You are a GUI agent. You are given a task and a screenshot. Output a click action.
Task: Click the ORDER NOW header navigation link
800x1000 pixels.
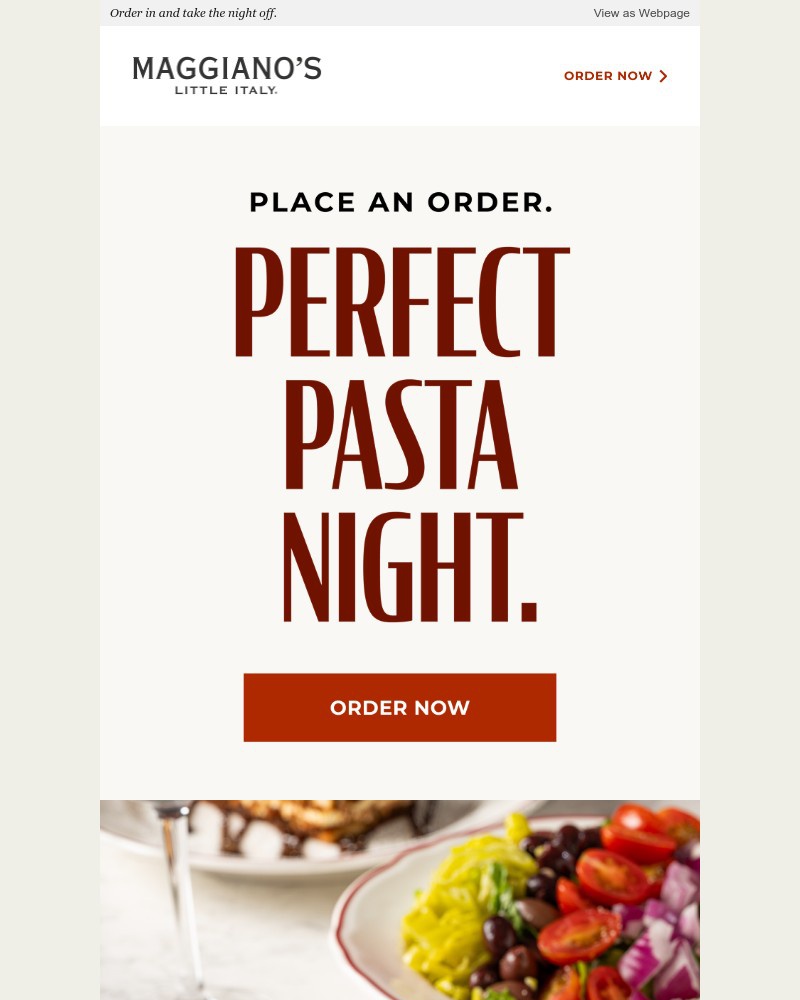tap(608, 76)
